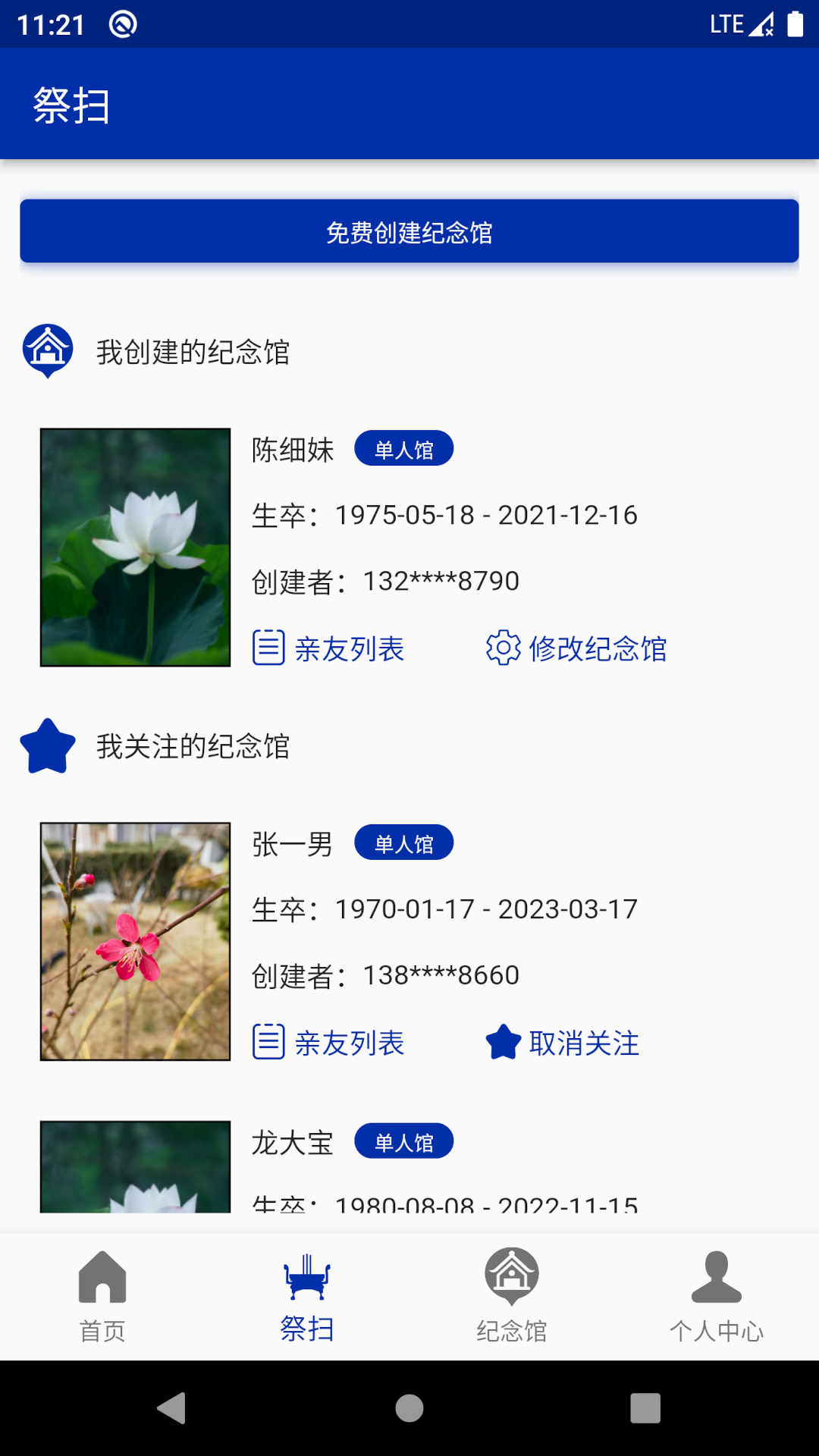Select the 单人馆 badge on 龙大宝's card
Viewport: 819px width, 1456px height.
404,1141
